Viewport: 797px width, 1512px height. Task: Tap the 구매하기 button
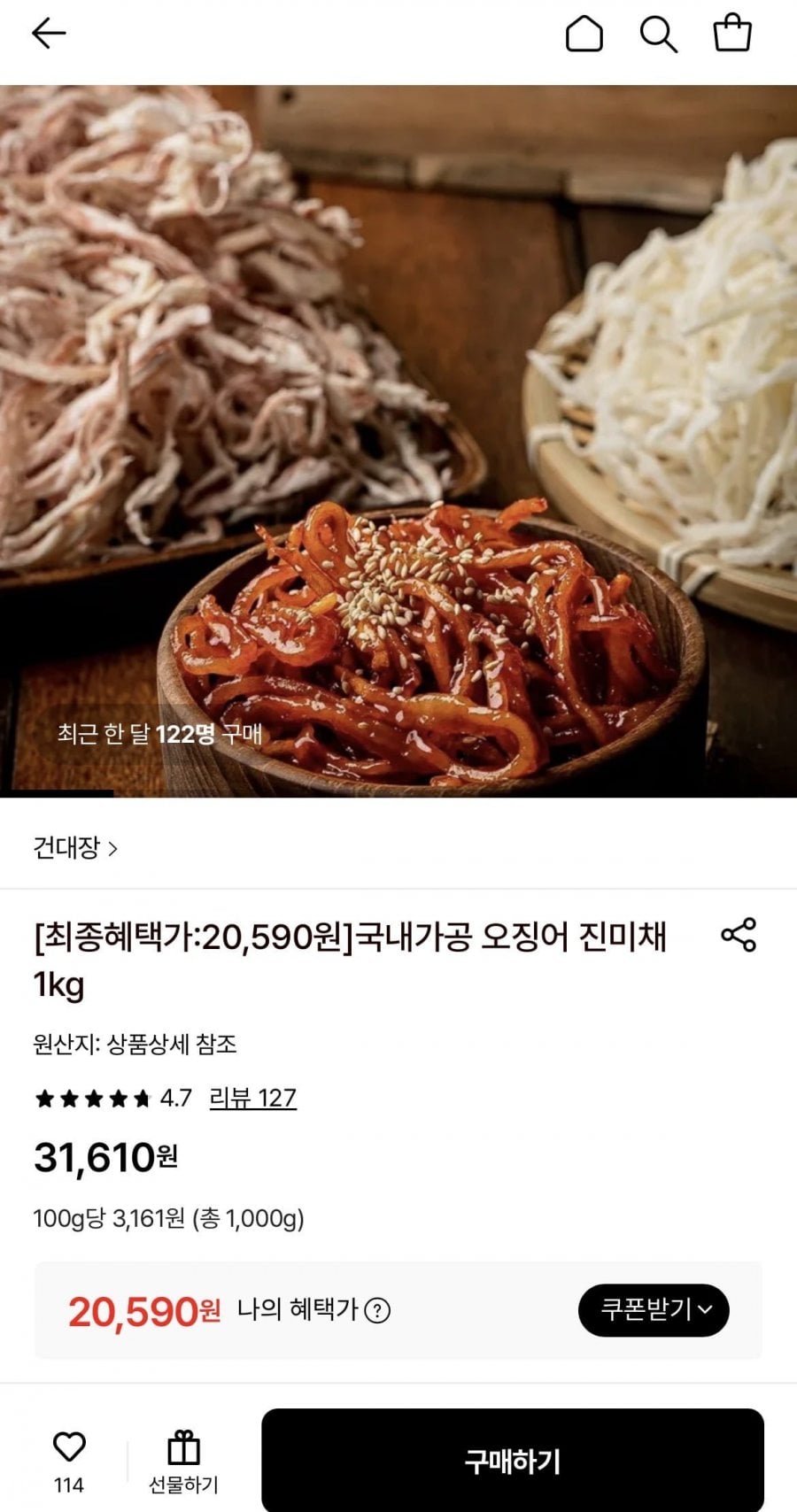(x=512, y=1461)
